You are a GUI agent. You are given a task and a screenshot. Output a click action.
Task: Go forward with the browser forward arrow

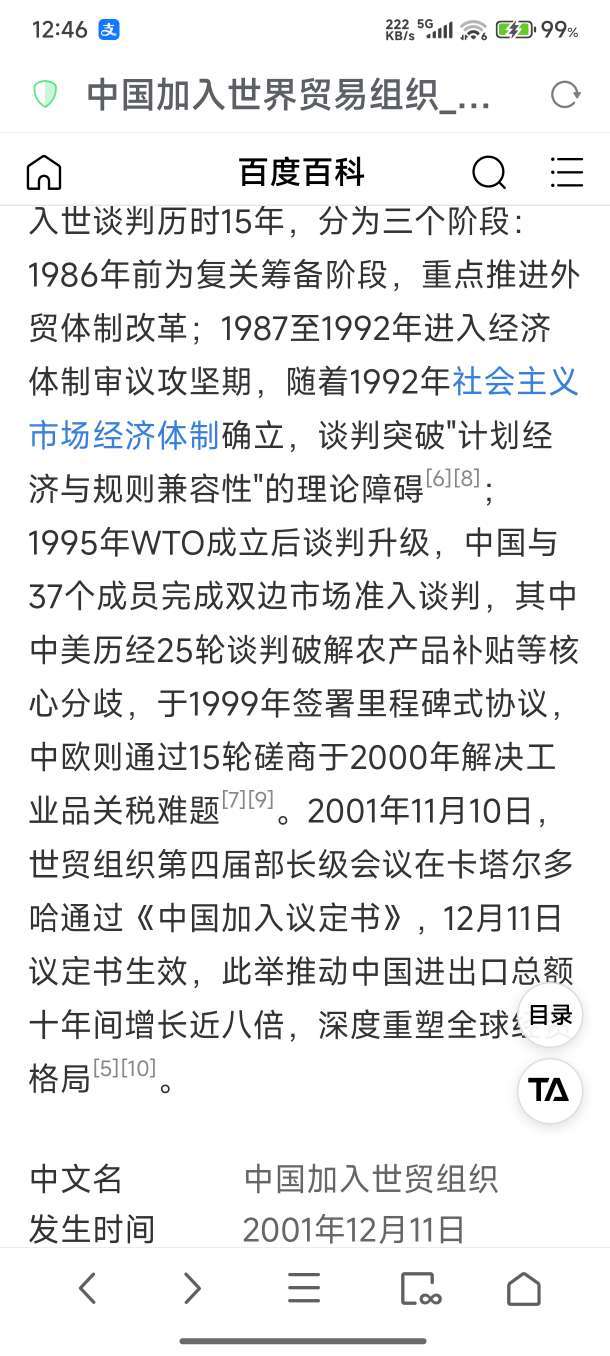tap(193, 1289)
